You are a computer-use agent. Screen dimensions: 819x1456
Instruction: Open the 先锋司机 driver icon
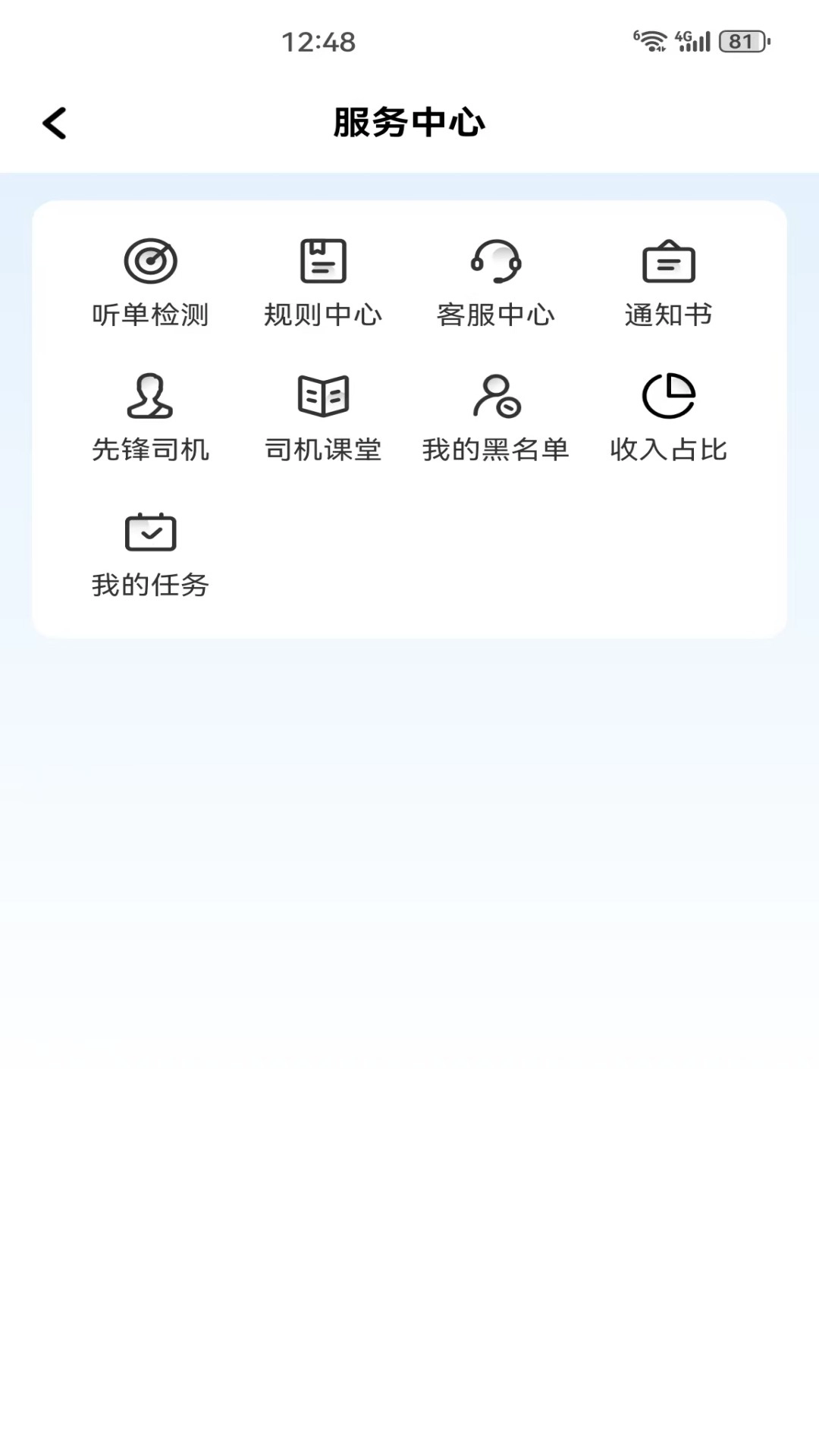click(x=150, y=396)
